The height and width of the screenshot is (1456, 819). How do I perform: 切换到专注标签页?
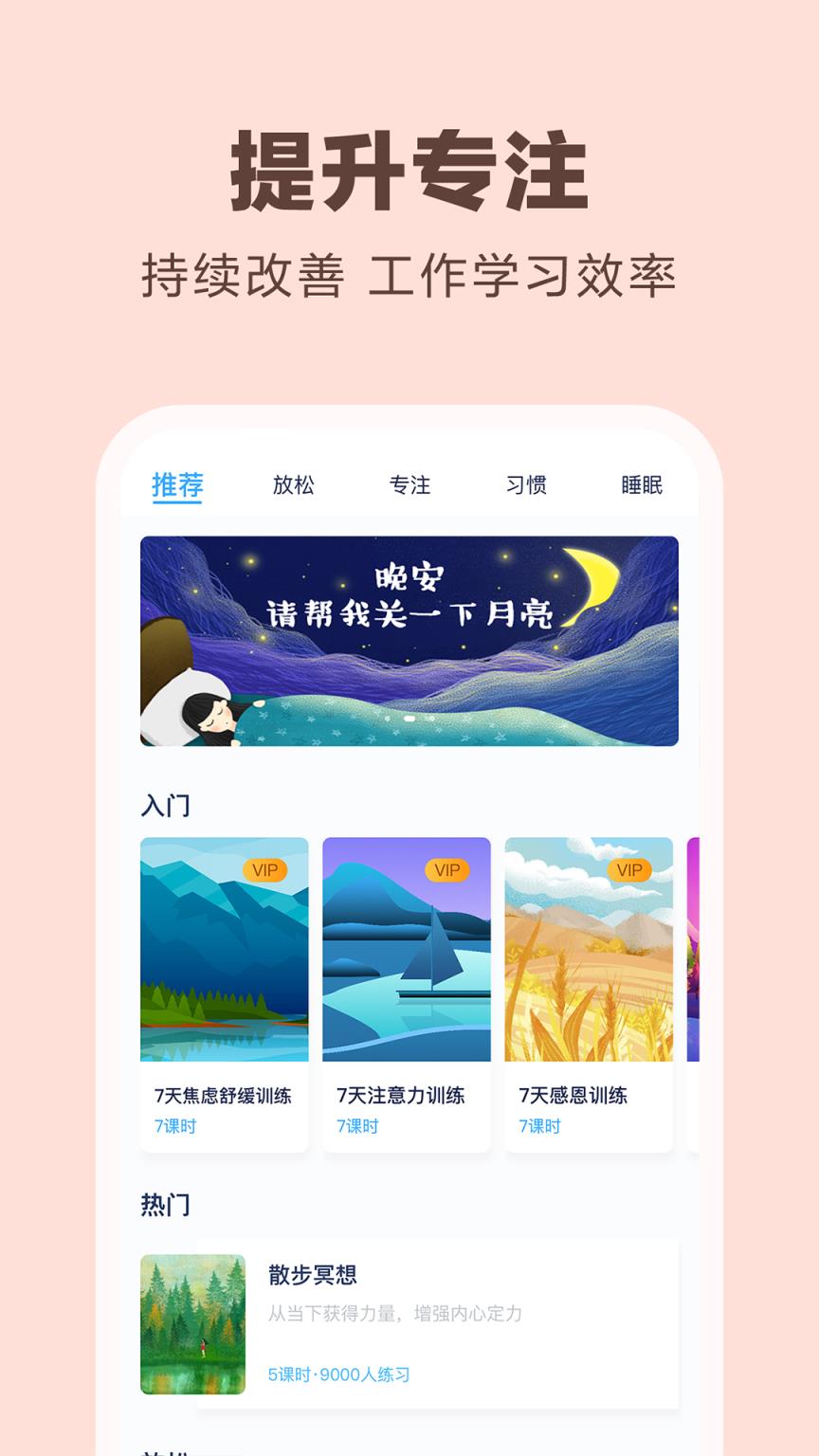pos(409,485)
